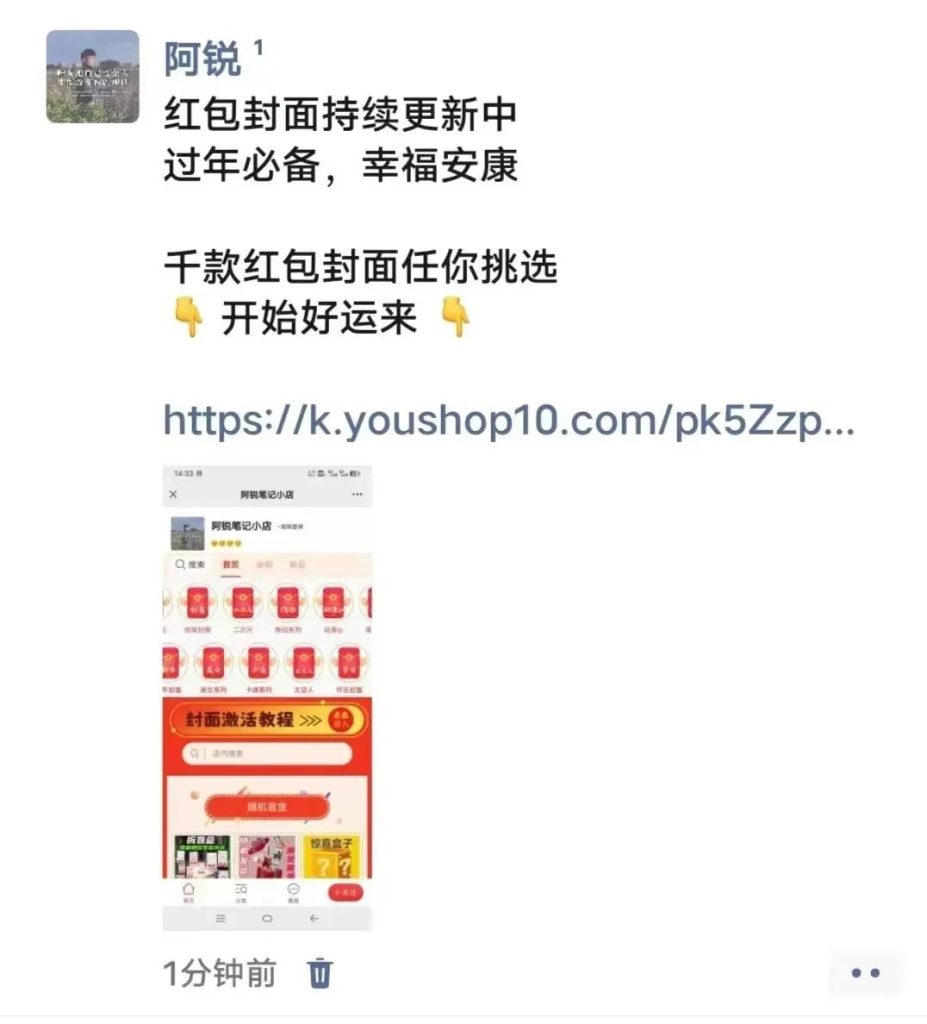Tap the 阿锐 username
The height and width of the screenshot is (1024, 927).
coord(203,59)
